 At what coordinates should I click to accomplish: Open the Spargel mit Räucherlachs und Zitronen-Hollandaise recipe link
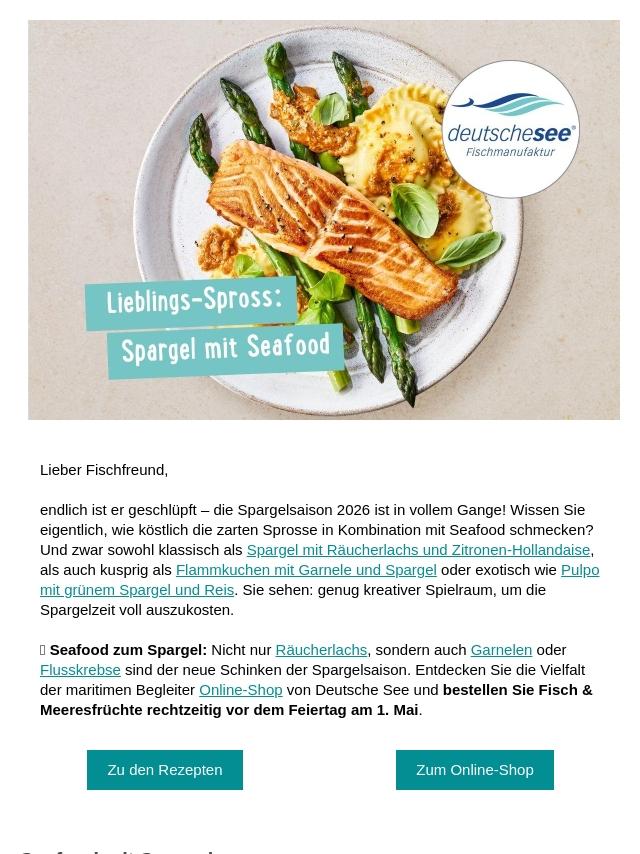(418, 549)
